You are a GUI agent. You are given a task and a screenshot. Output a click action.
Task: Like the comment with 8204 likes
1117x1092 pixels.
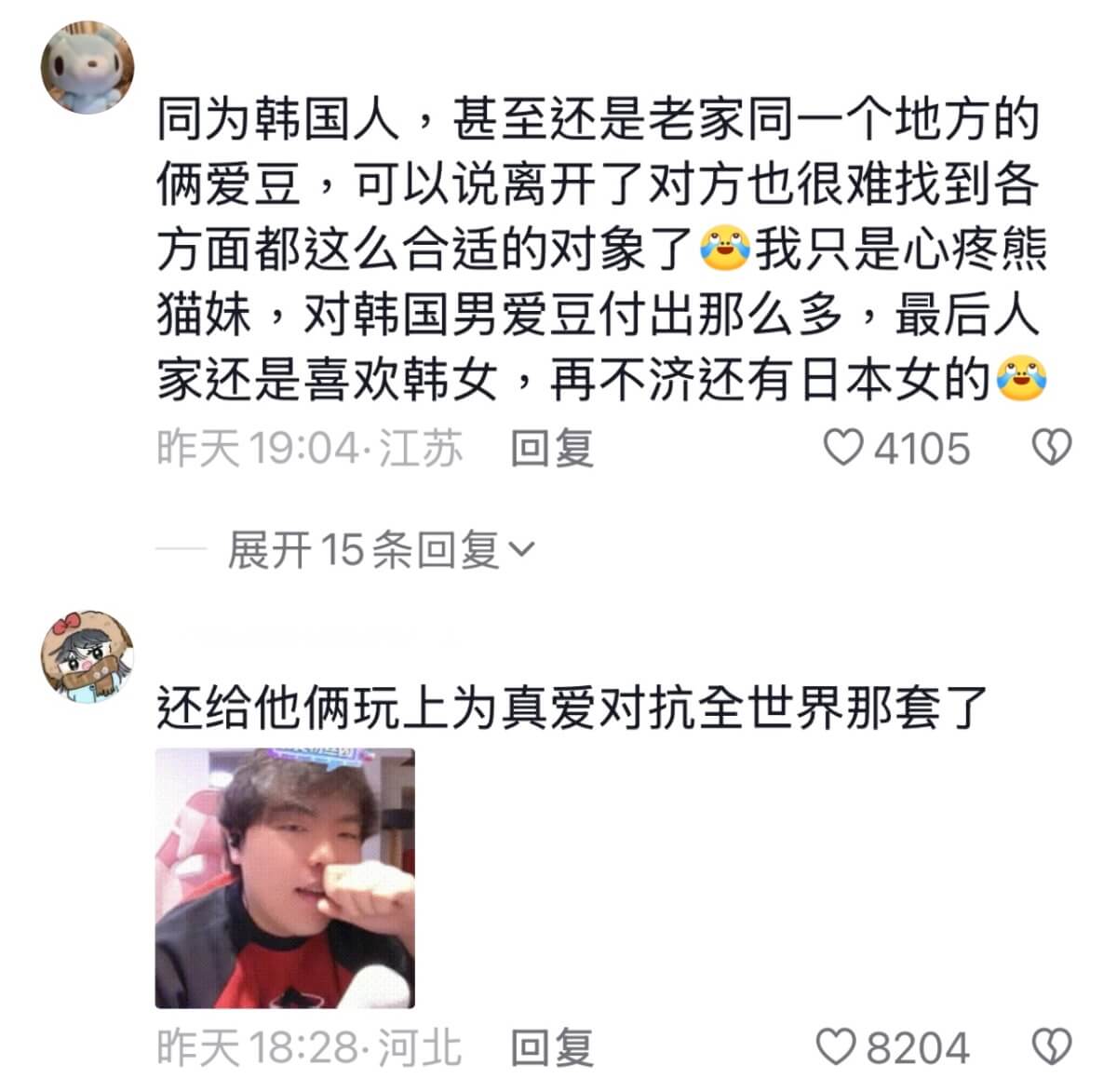[837, 1047]
